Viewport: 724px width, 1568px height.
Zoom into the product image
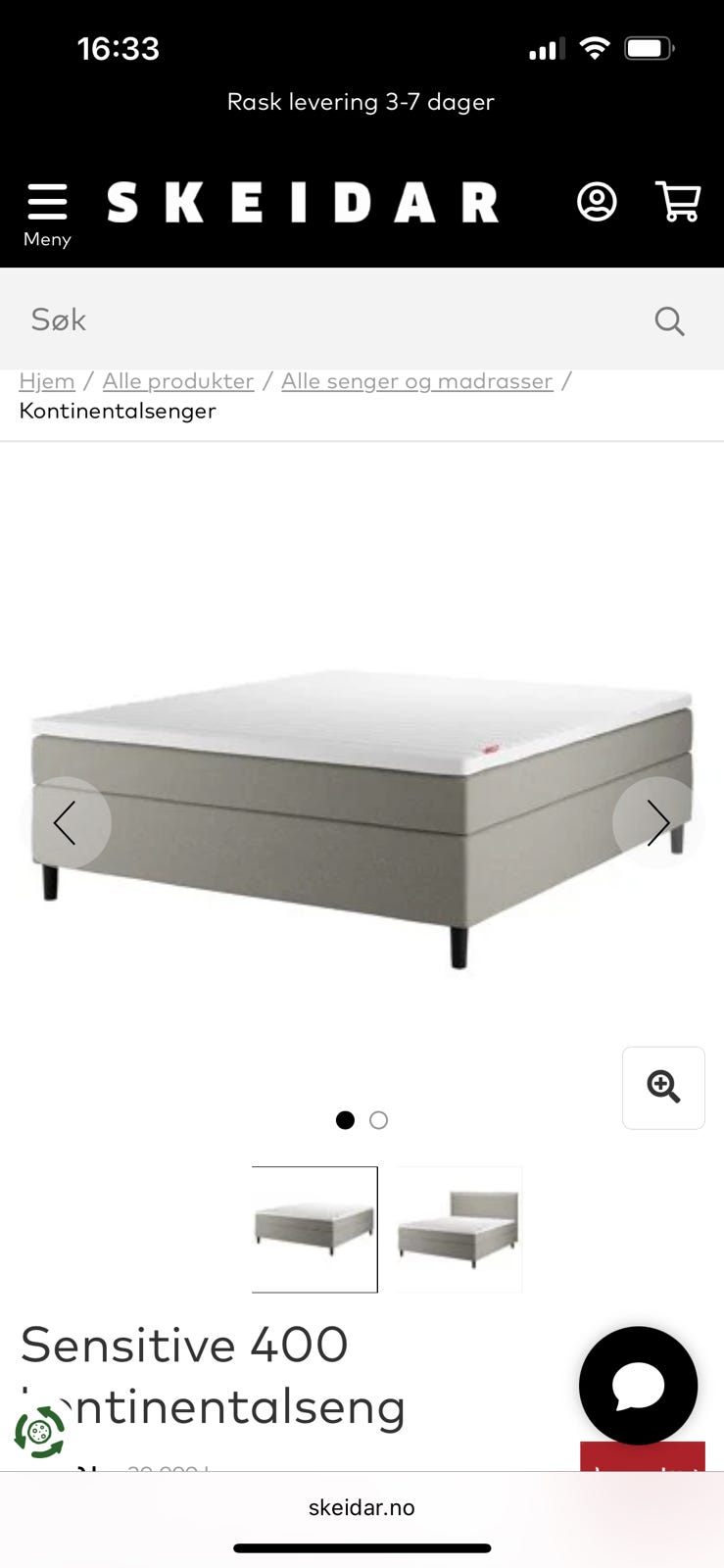663,1088
